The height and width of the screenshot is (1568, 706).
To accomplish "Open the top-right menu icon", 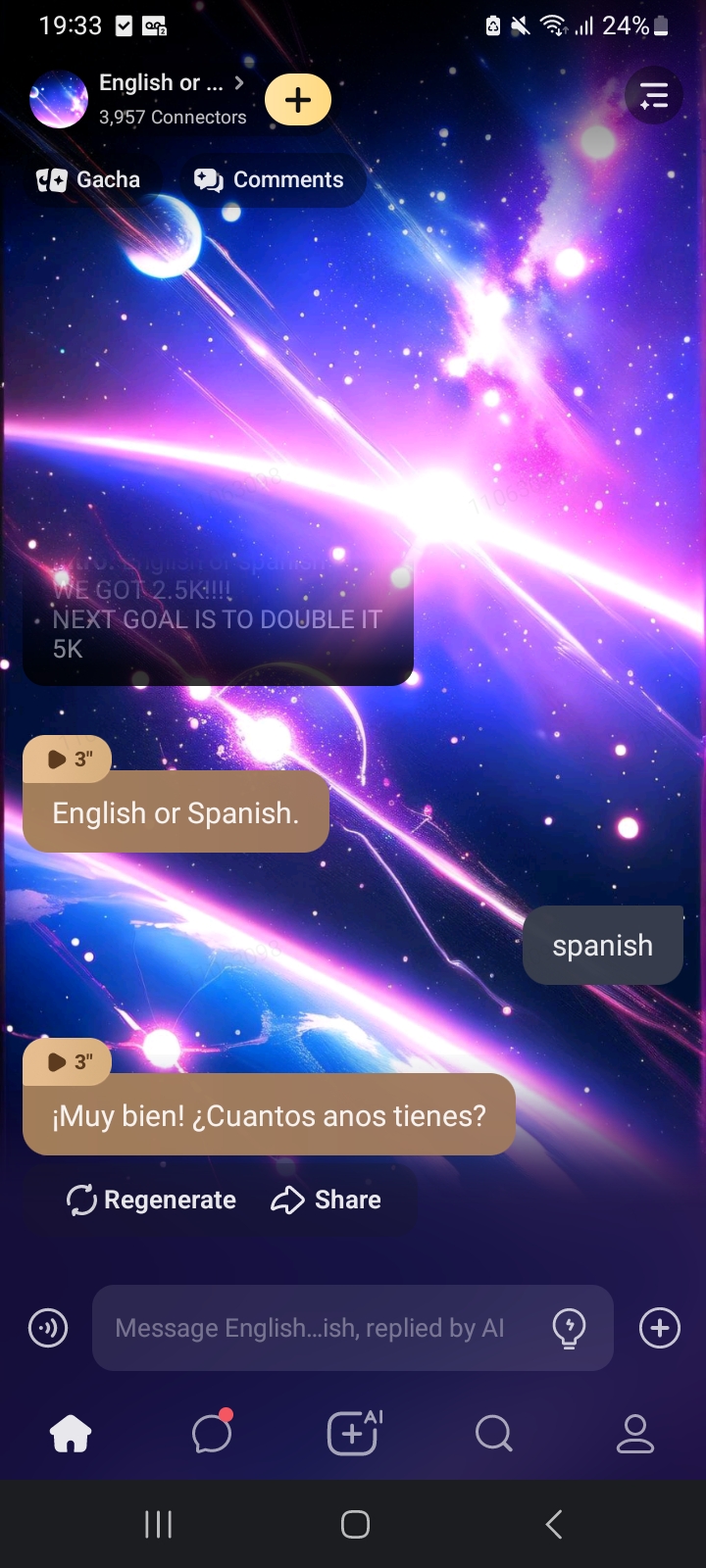I will pyautogui.click(x=653, y=96).
